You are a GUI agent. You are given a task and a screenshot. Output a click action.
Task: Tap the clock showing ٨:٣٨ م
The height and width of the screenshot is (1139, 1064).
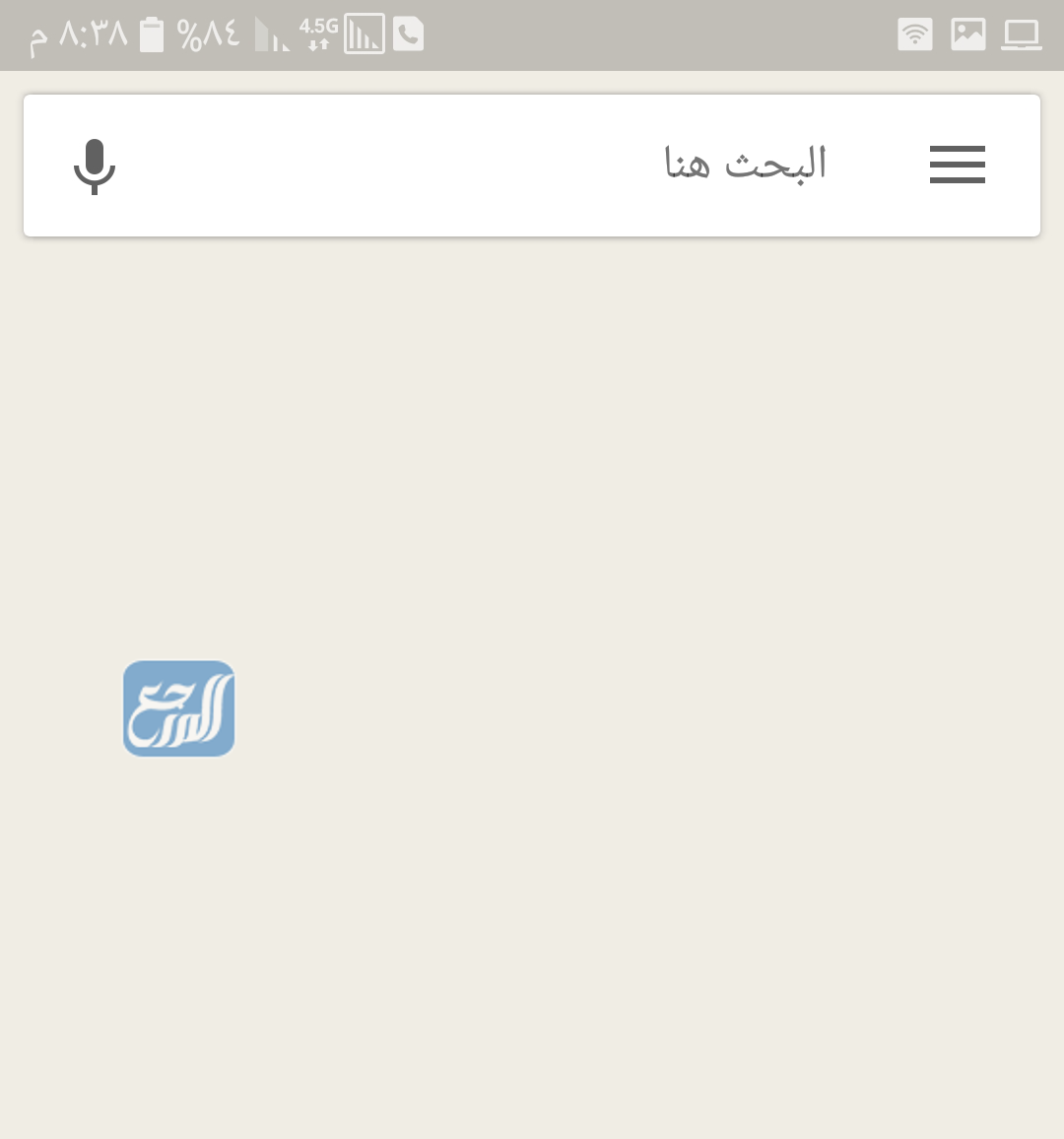pos(77,33)
